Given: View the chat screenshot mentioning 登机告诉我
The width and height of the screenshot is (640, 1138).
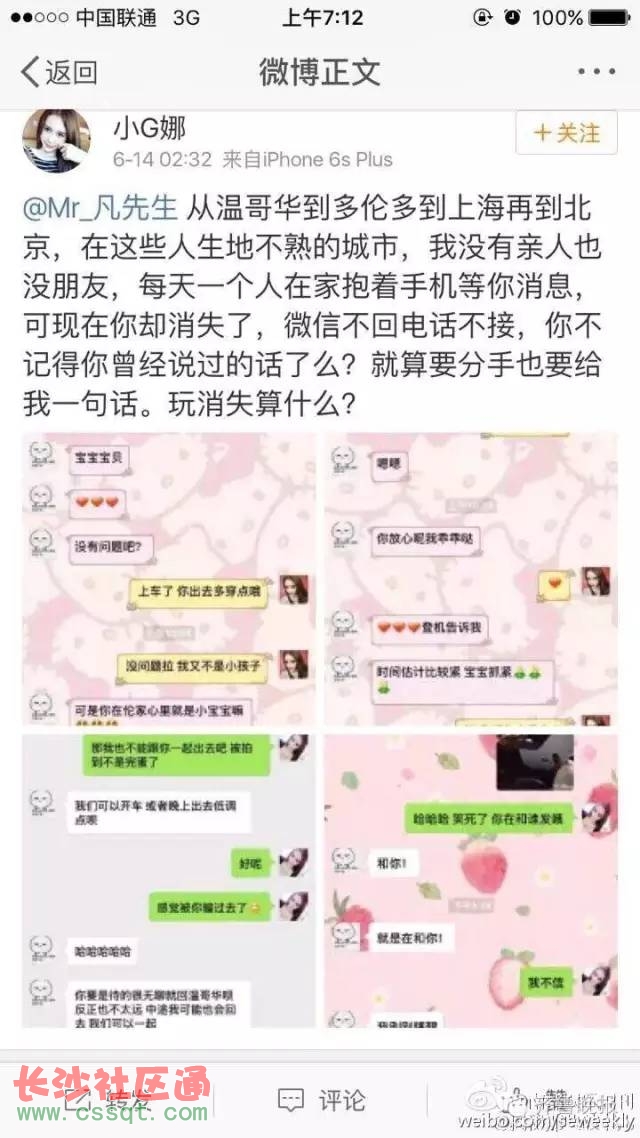Looking at the screenshot, I should tap(470, 579).
